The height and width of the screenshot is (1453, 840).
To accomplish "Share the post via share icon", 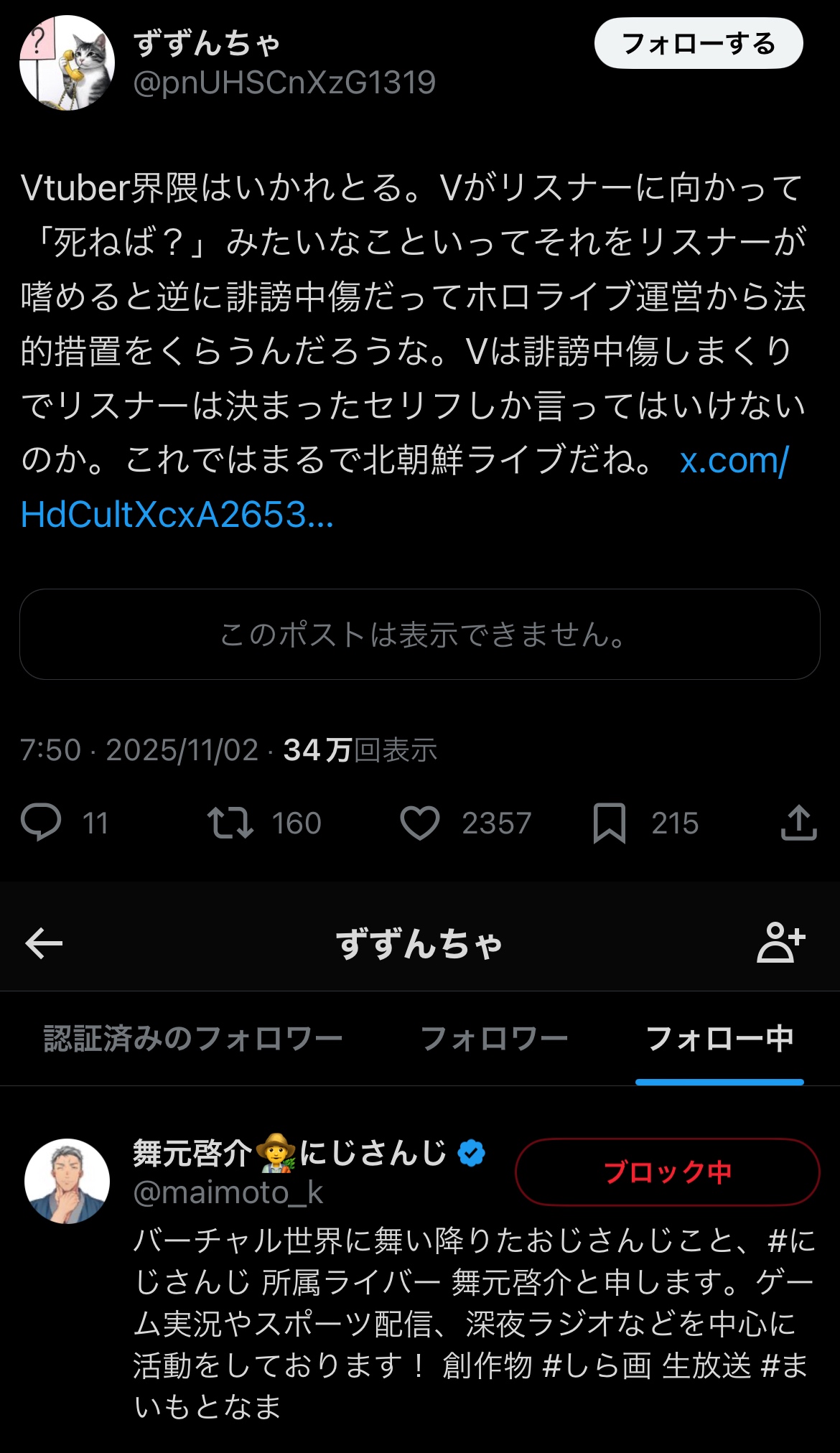I will pyautogui.click(x=798, y=823).
